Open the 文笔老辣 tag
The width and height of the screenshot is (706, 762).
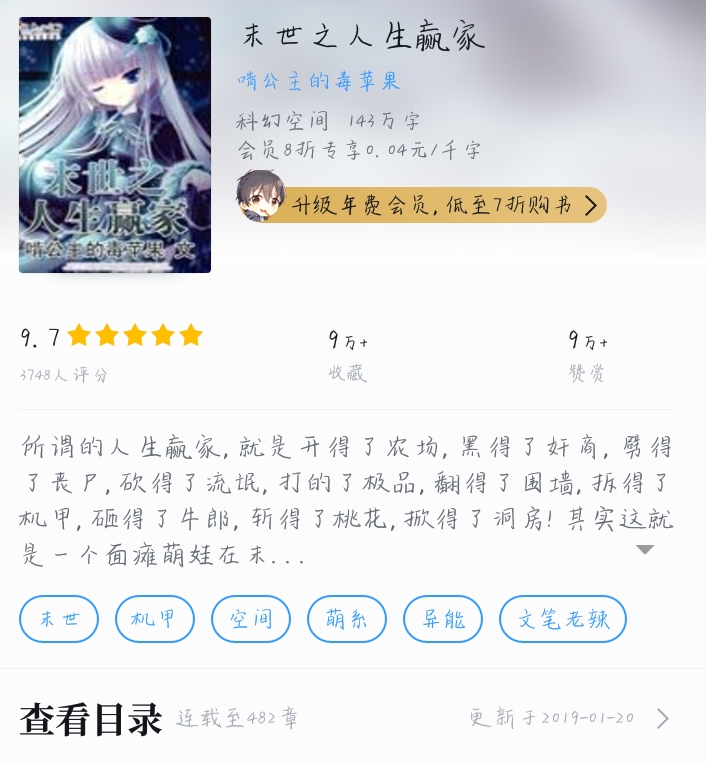[562, 619]
